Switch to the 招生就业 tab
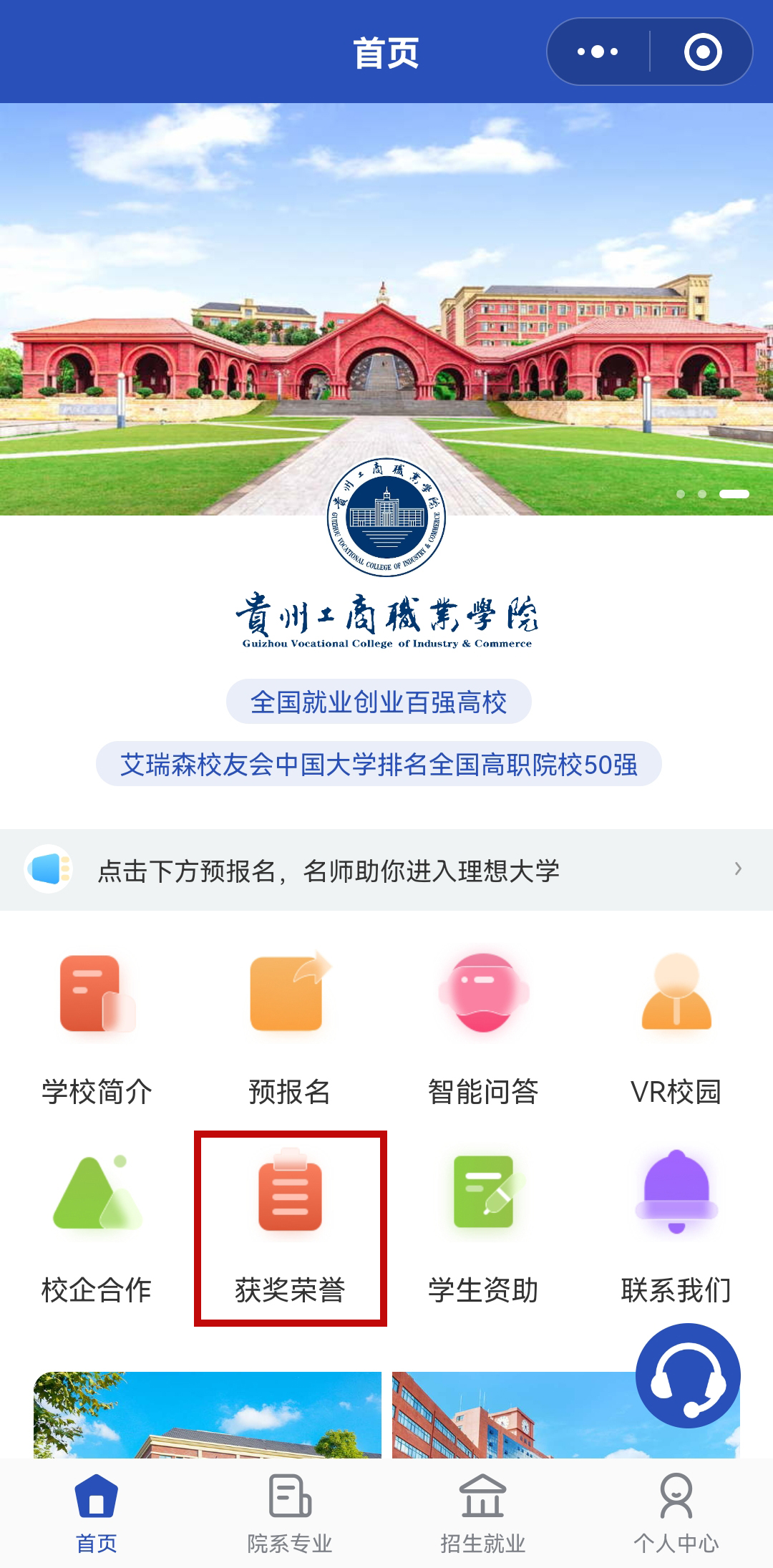The image size is (773, 1568). tap(483, 1512)
